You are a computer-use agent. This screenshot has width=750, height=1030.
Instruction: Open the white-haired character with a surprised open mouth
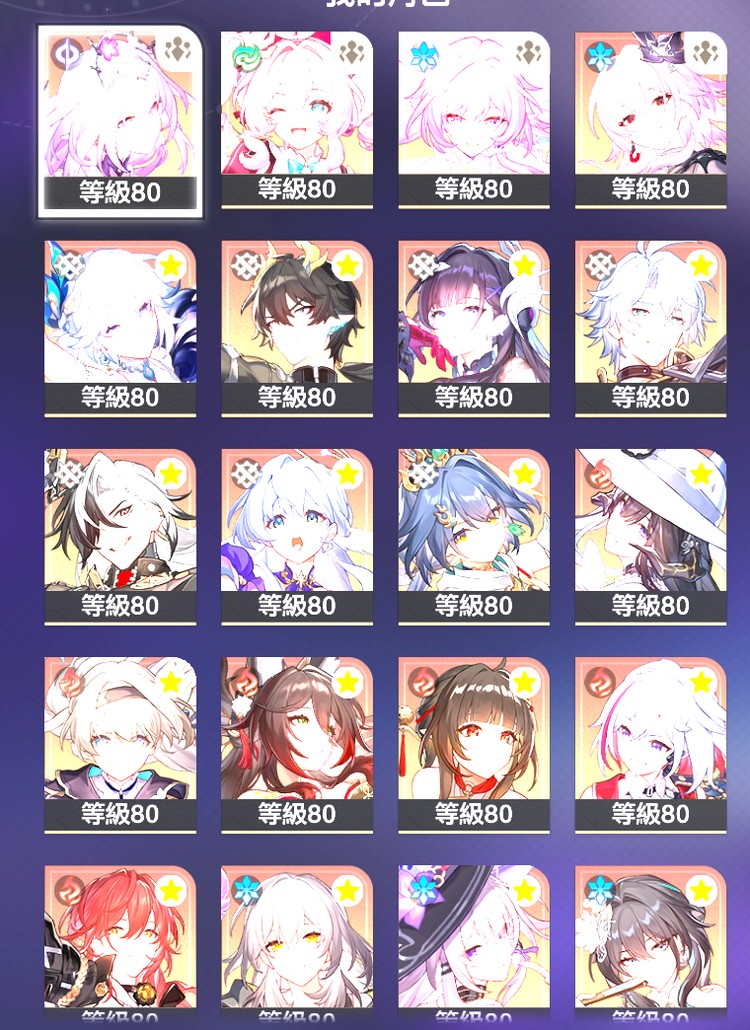tap(296, 533)
